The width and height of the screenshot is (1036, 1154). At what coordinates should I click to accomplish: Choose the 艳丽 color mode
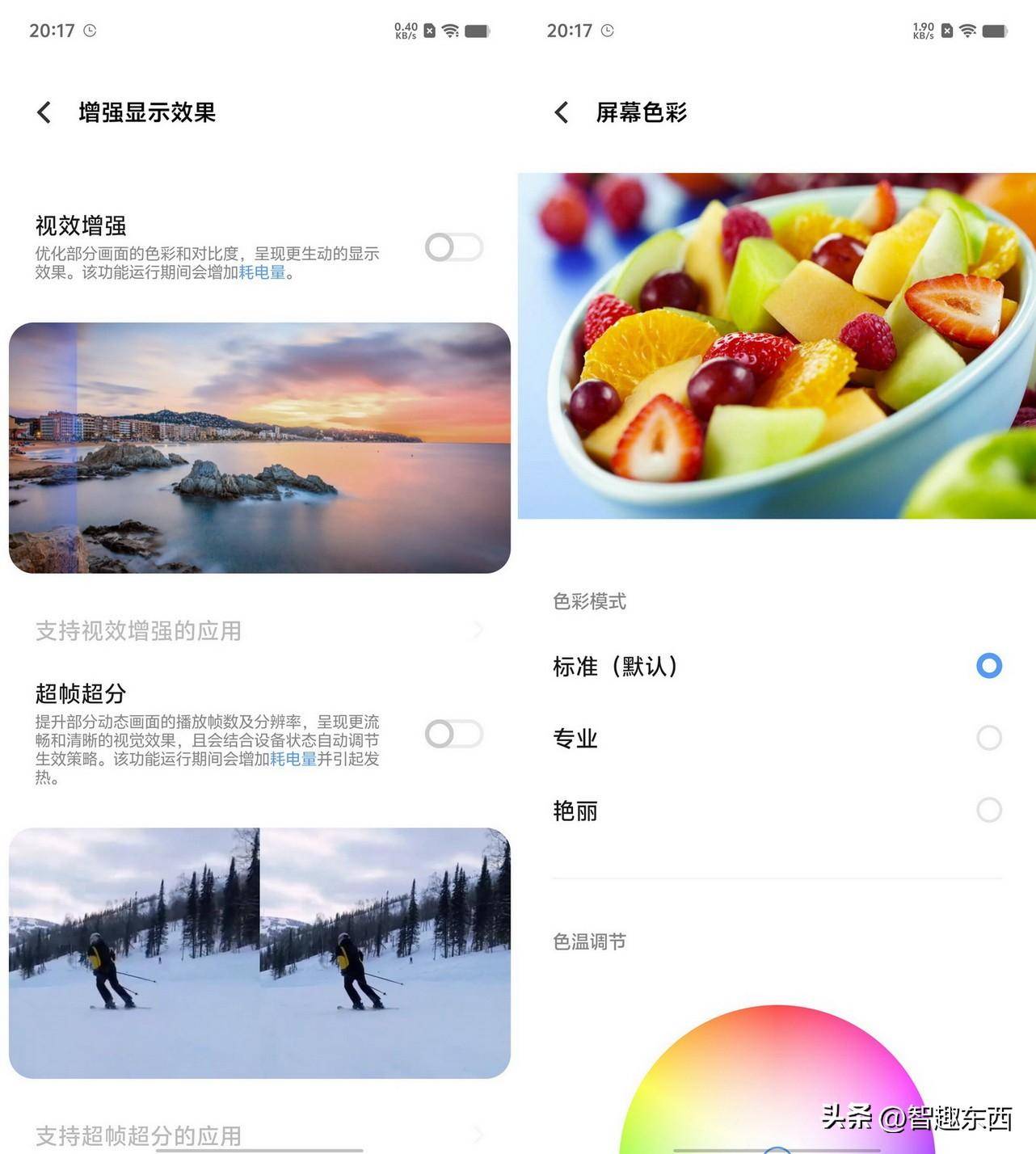click(x=988, y=810)
